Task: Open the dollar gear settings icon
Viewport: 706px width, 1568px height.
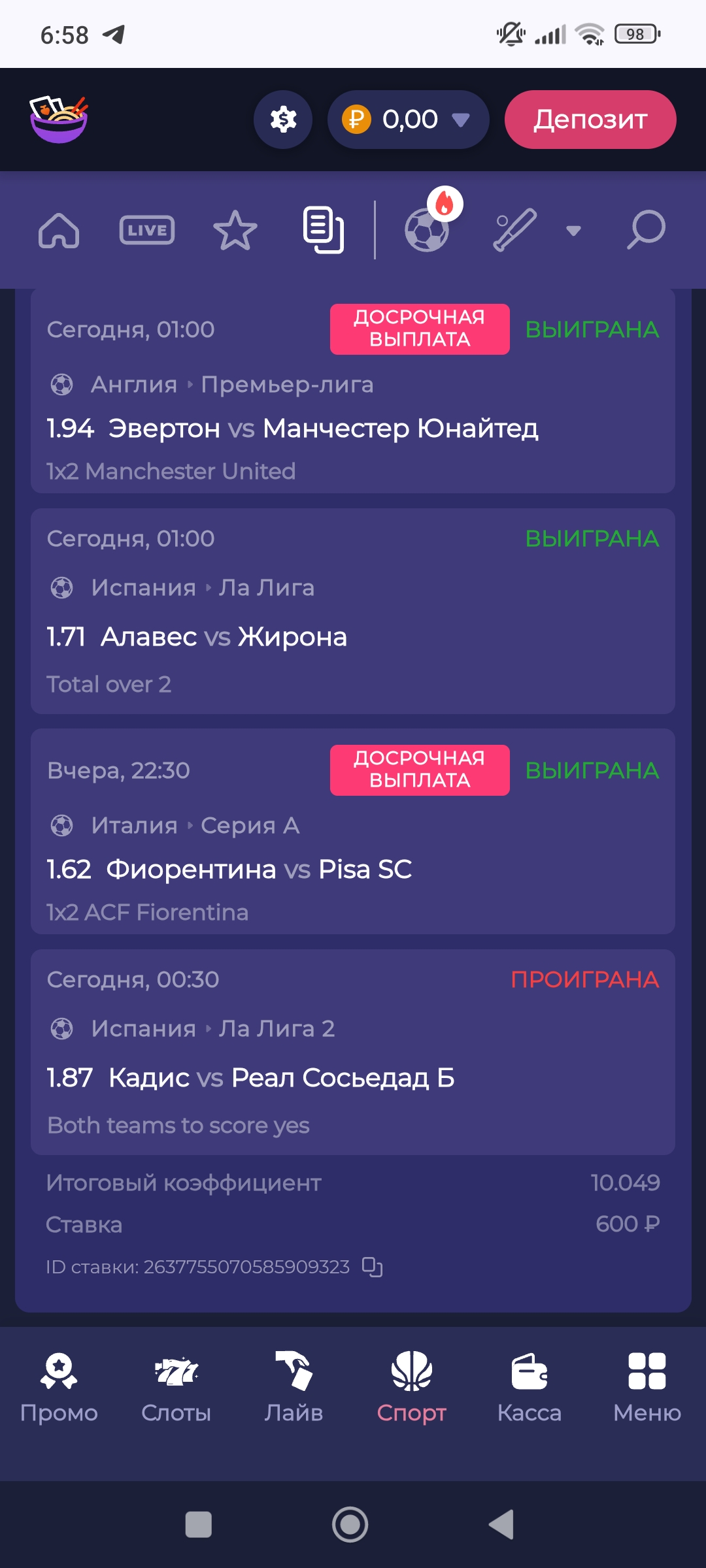Action: (x=283, y=120)
